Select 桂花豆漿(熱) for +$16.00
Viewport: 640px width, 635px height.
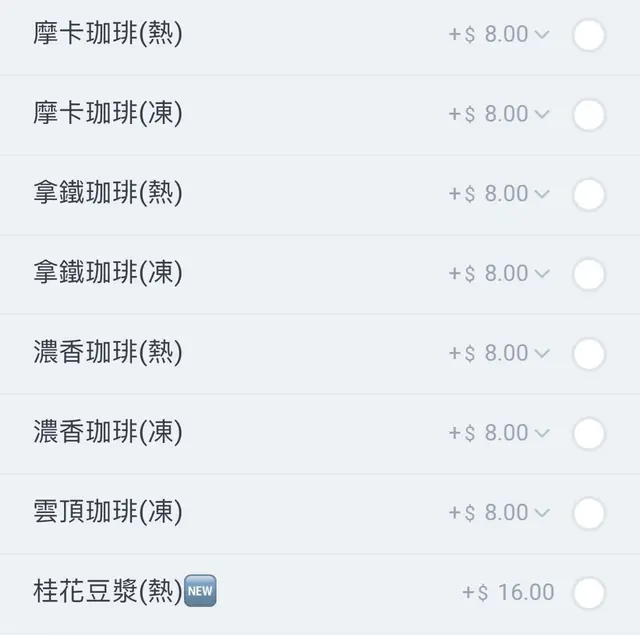(x=589, y=593)
